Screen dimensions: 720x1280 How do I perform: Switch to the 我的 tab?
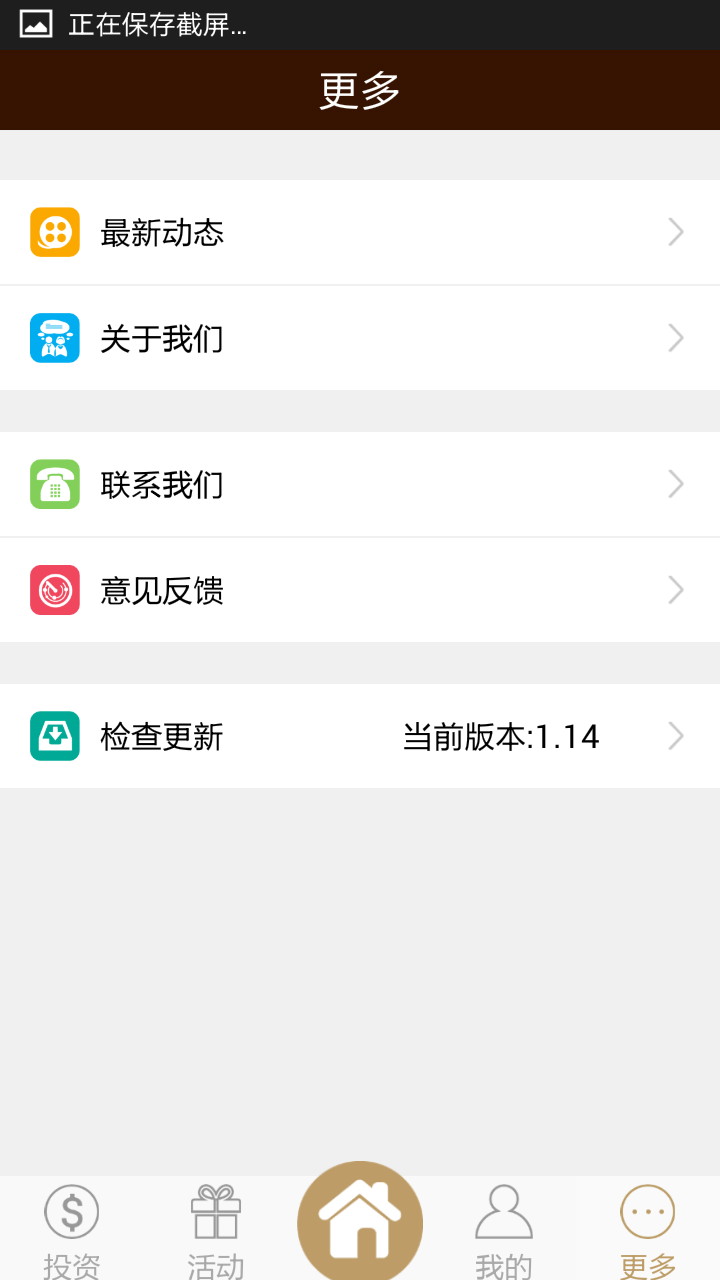click(x=504, y=1228)
